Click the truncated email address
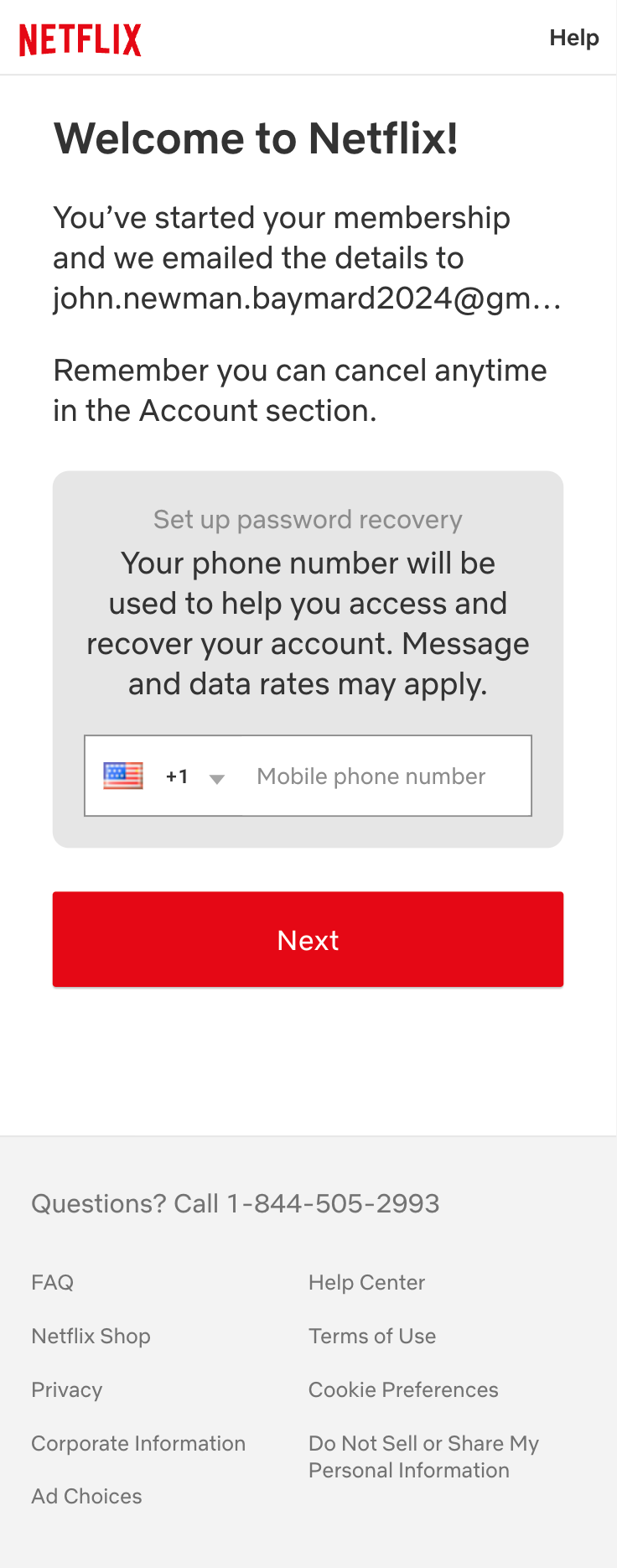This screenshot has height=1568, width=617. (x=308, y=298)
